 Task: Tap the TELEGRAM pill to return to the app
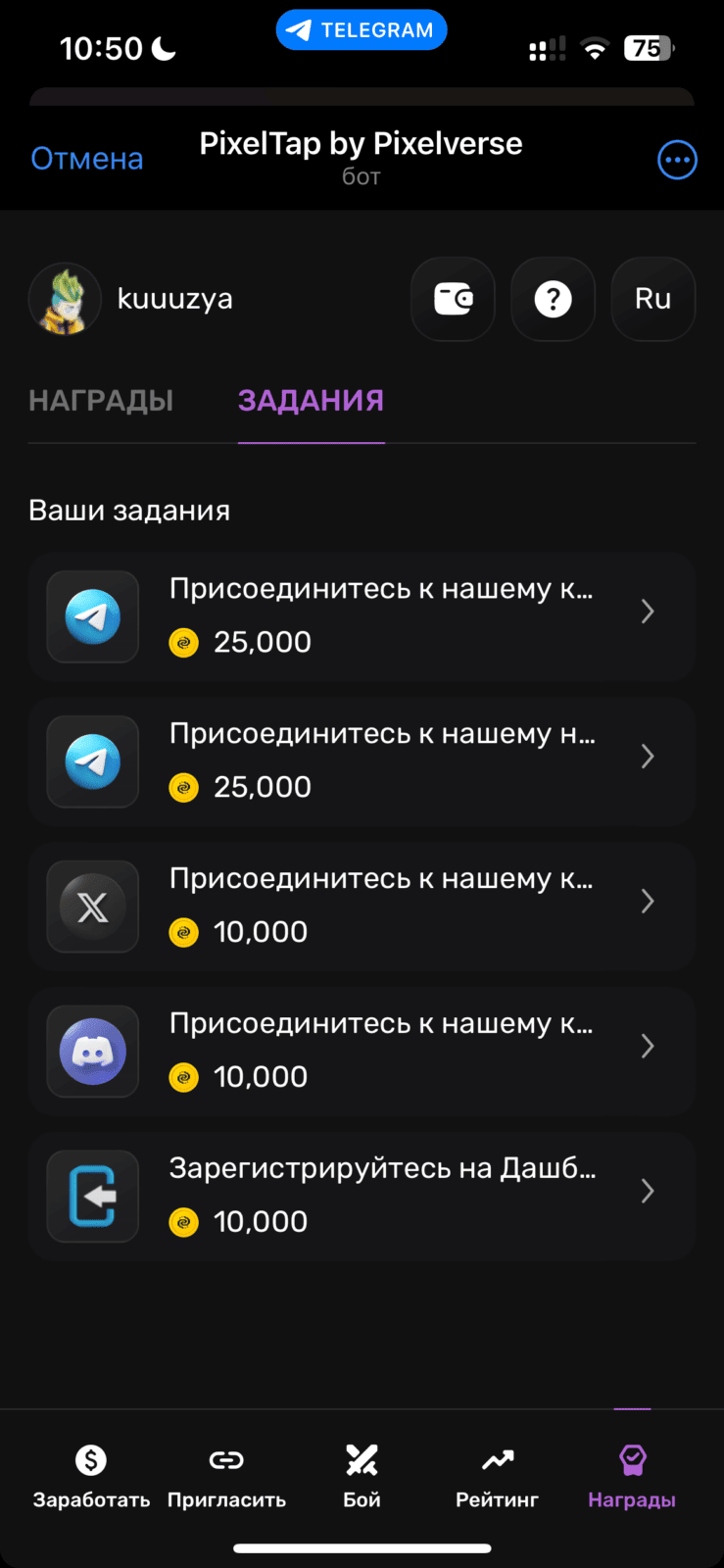(362, 29)
